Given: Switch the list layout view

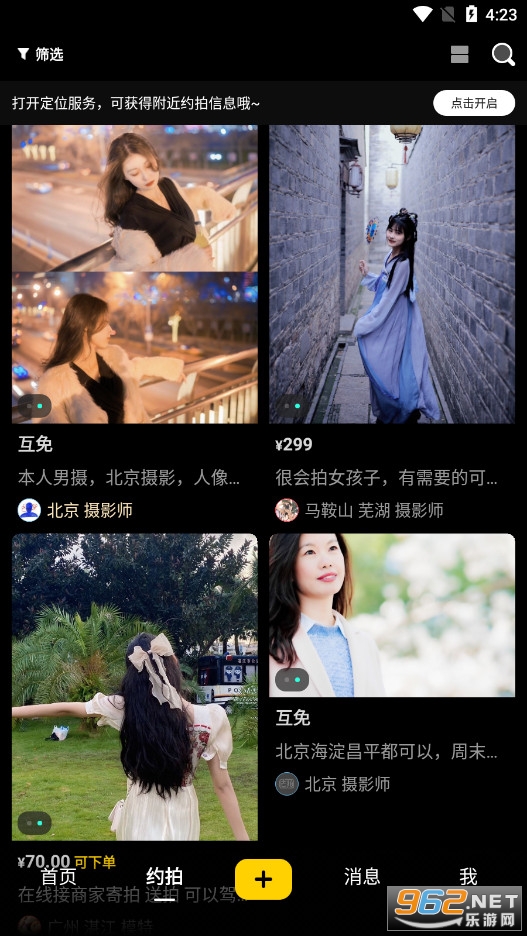Looking at the screenshot, I should click(x=460, y=54).
